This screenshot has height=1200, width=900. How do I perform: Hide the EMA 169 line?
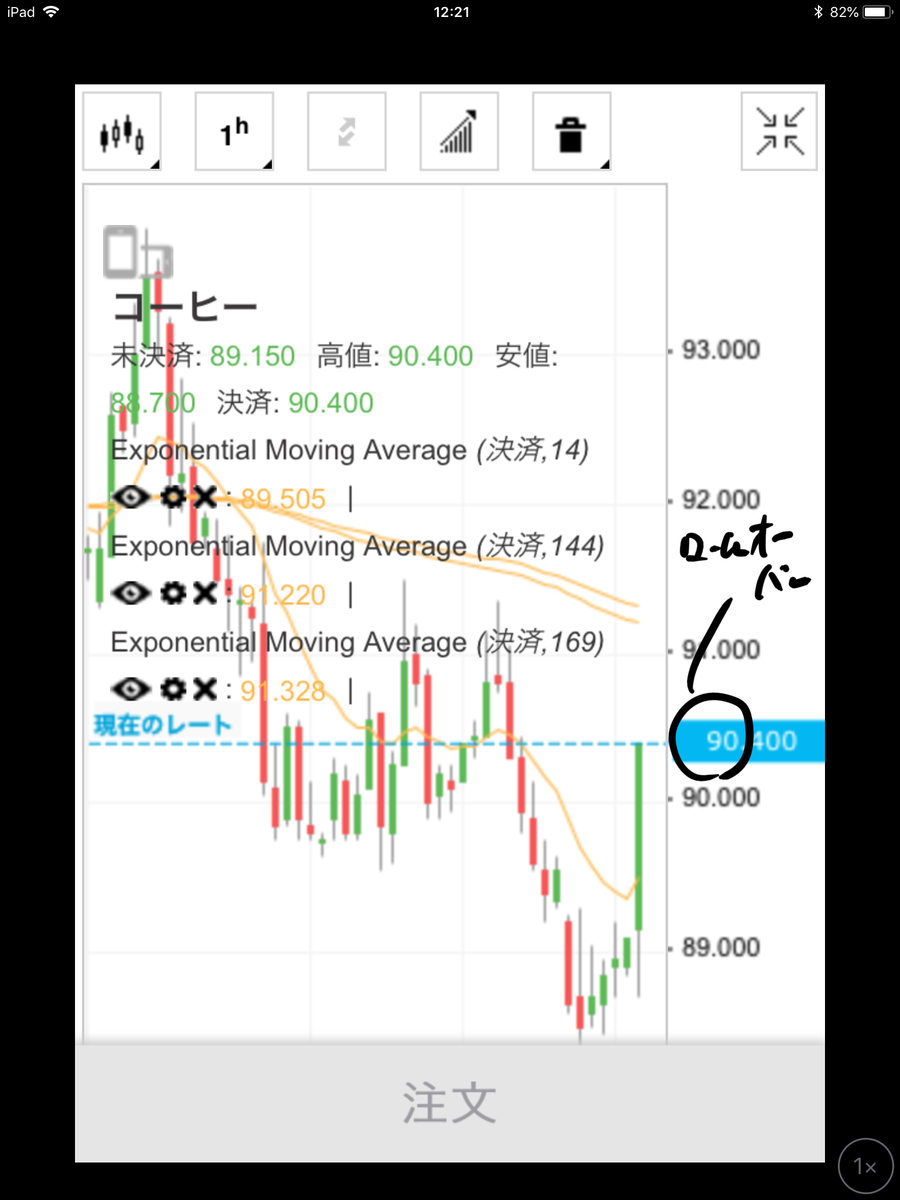130,689
